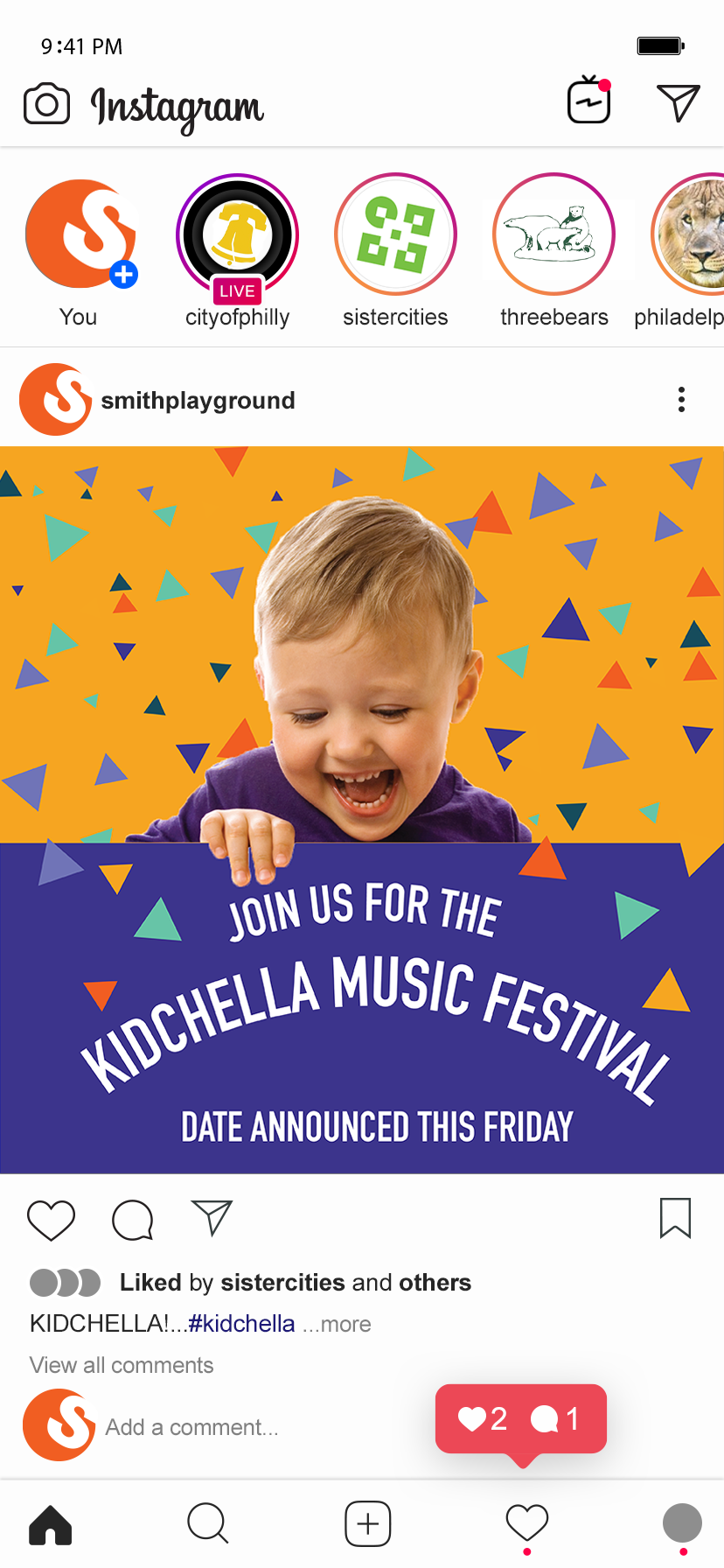Expand caption with more
Image resolution: width=724 pixels, height=1568 pixels.
coord(338,1324)
